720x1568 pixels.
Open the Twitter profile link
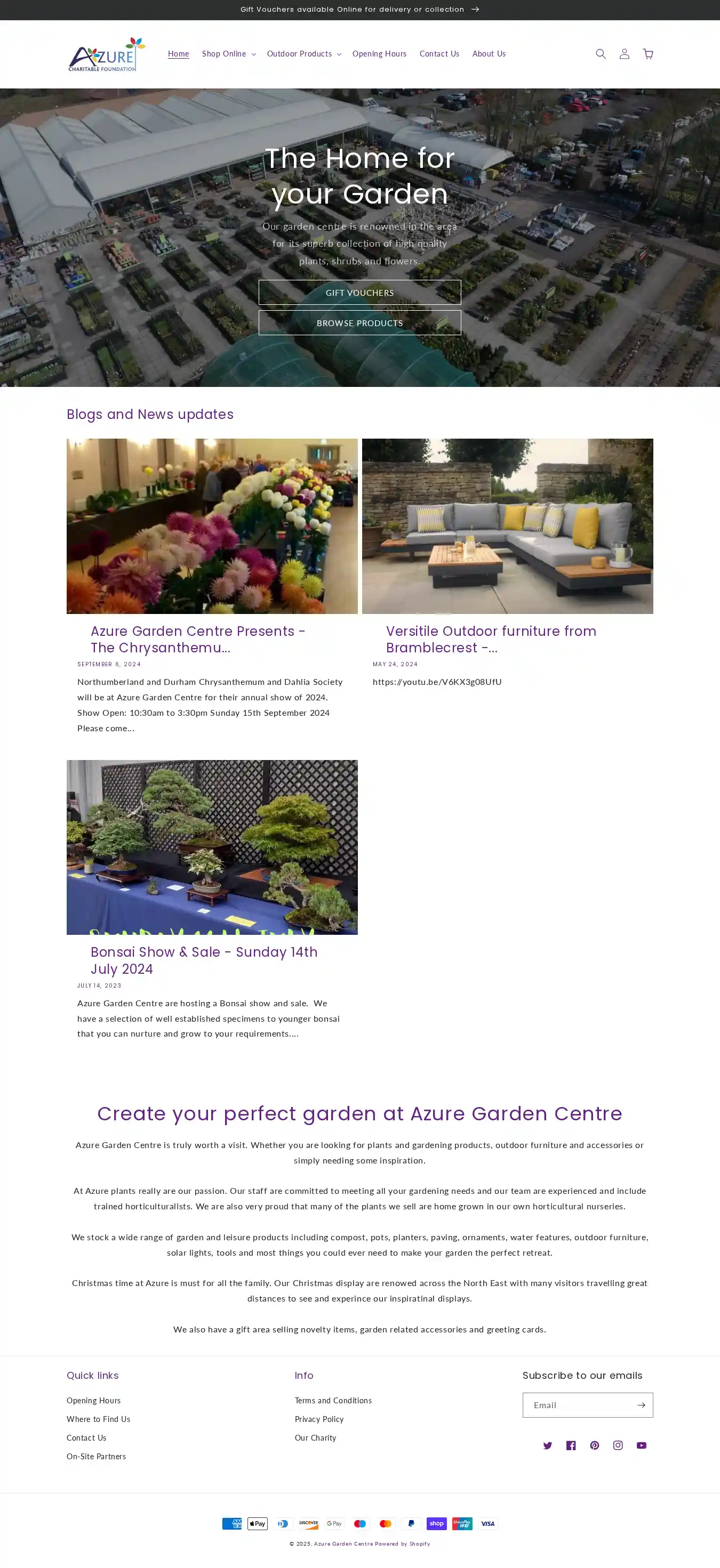coord(547,1445)
